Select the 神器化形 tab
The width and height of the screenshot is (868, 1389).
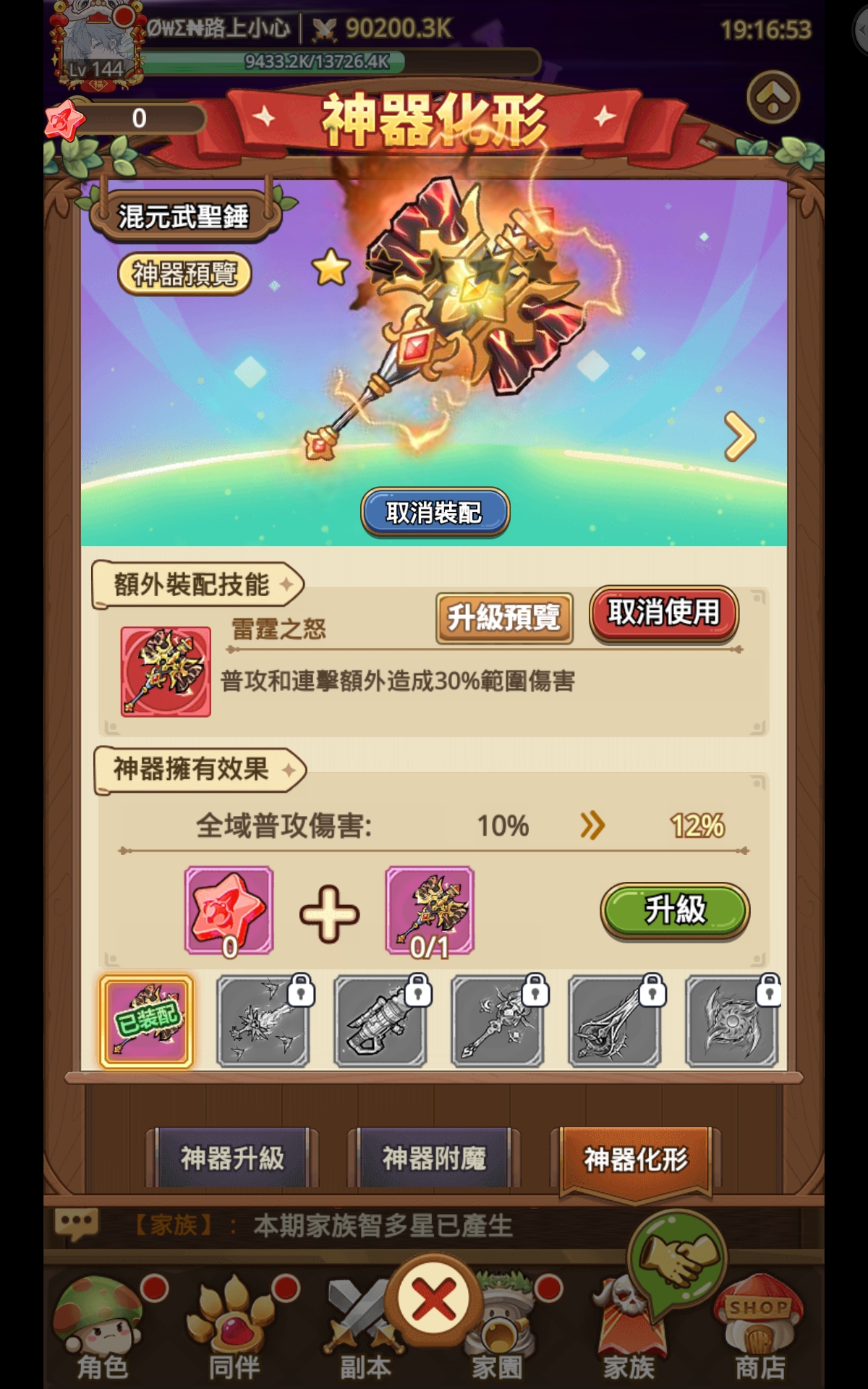(635, 1160)
